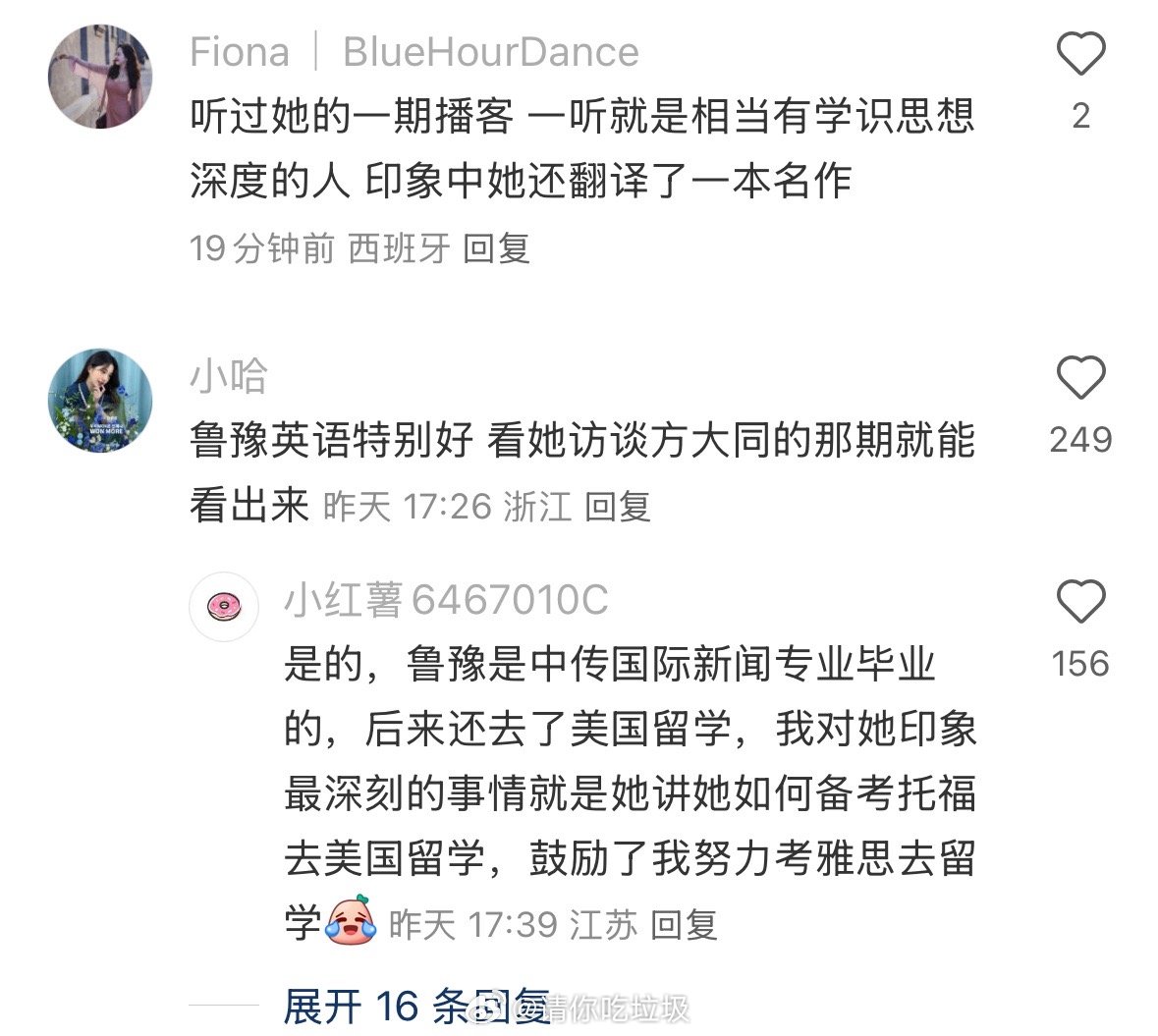Open username 小红薯6467010C

pyautogui.click(x=446, y=601)
